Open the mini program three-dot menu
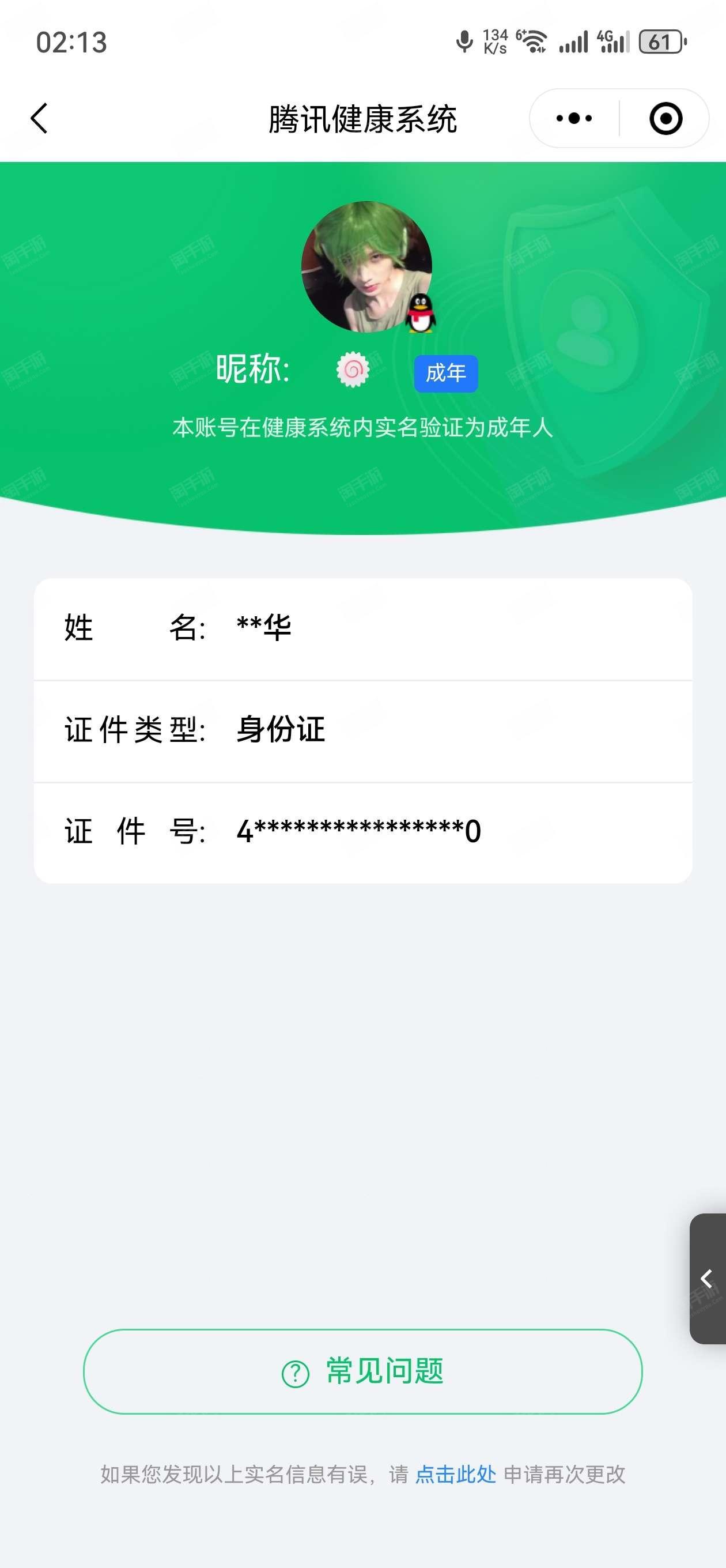 point(574,118)
